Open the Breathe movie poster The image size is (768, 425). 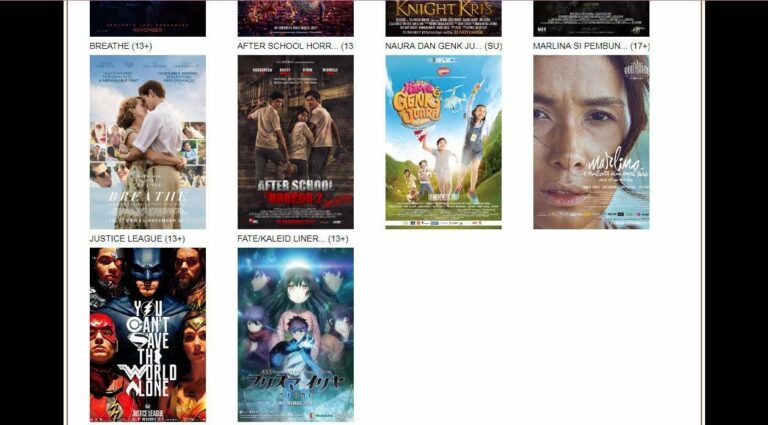tap(147, 142)
